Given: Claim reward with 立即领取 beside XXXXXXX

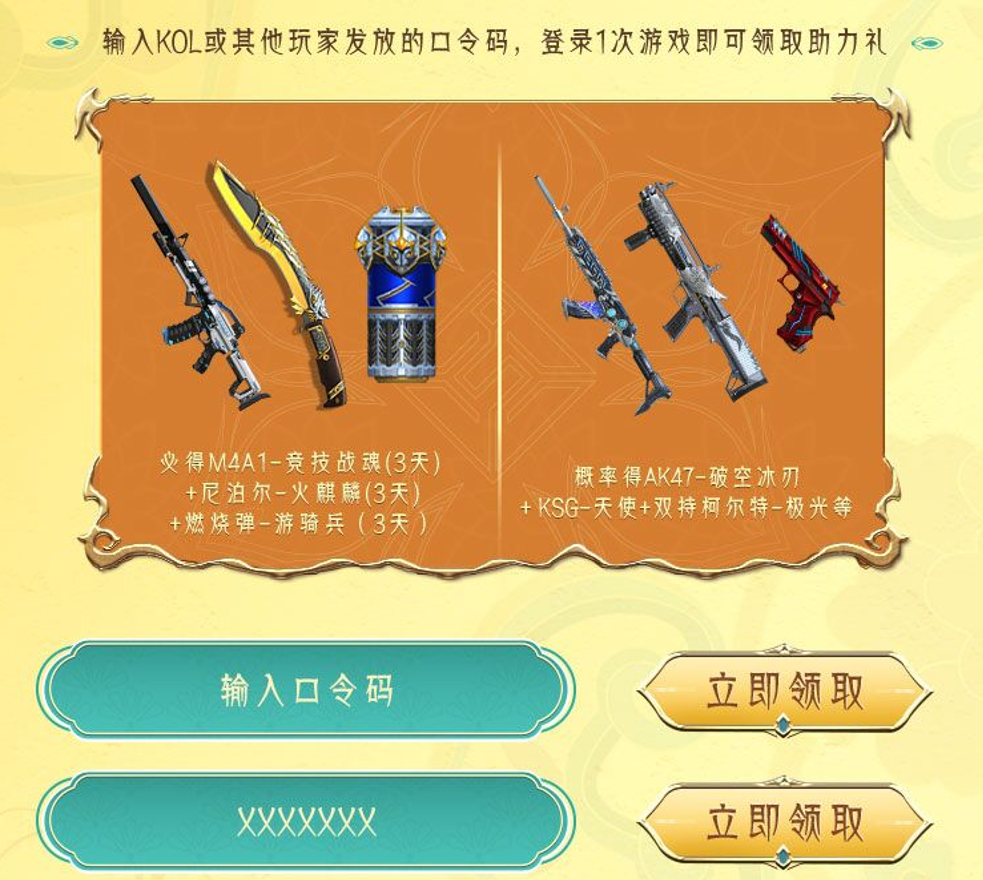Looking at the screenshot, I should pos(785,823).
